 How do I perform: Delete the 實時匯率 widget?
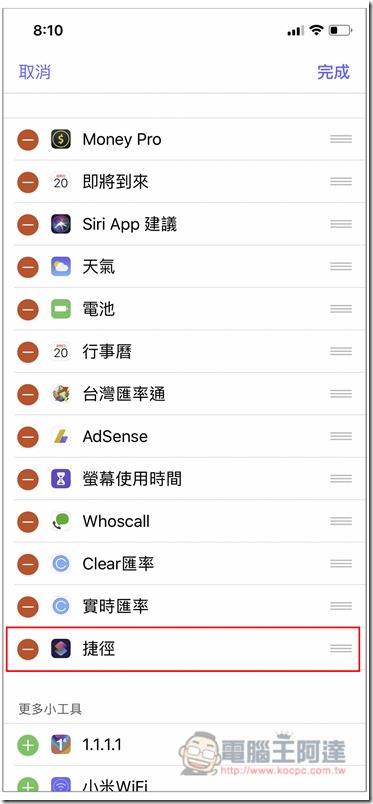[28, 607]
